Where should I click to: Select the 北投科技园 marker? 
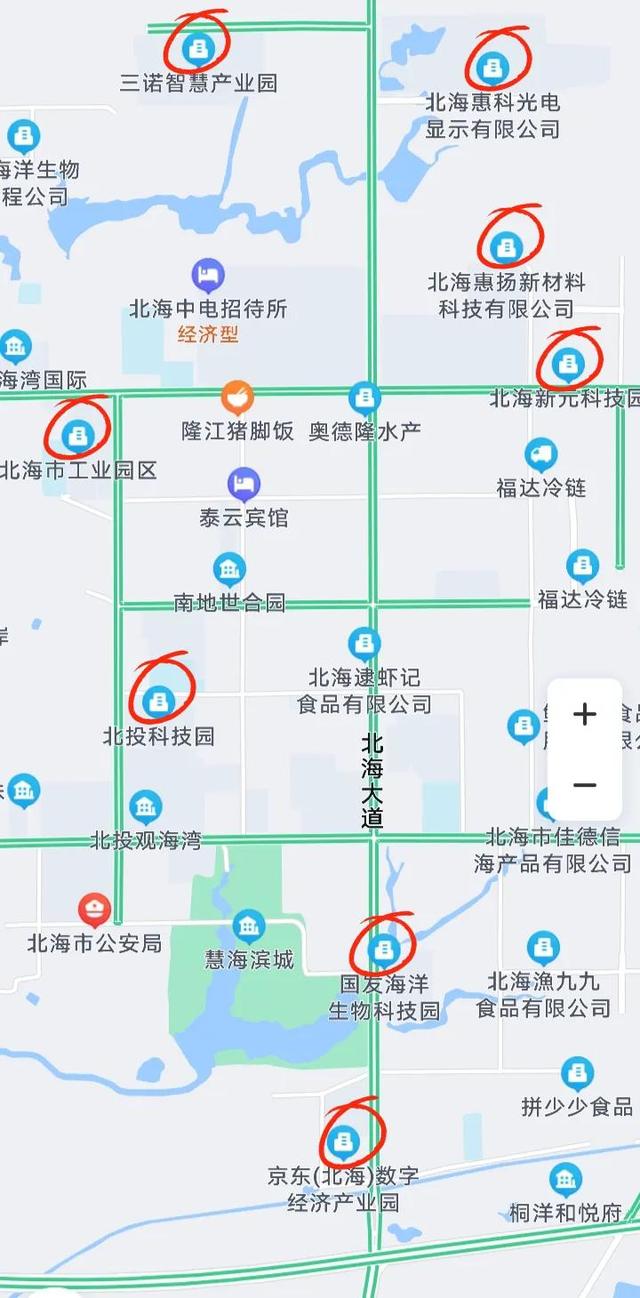(158, 701)
